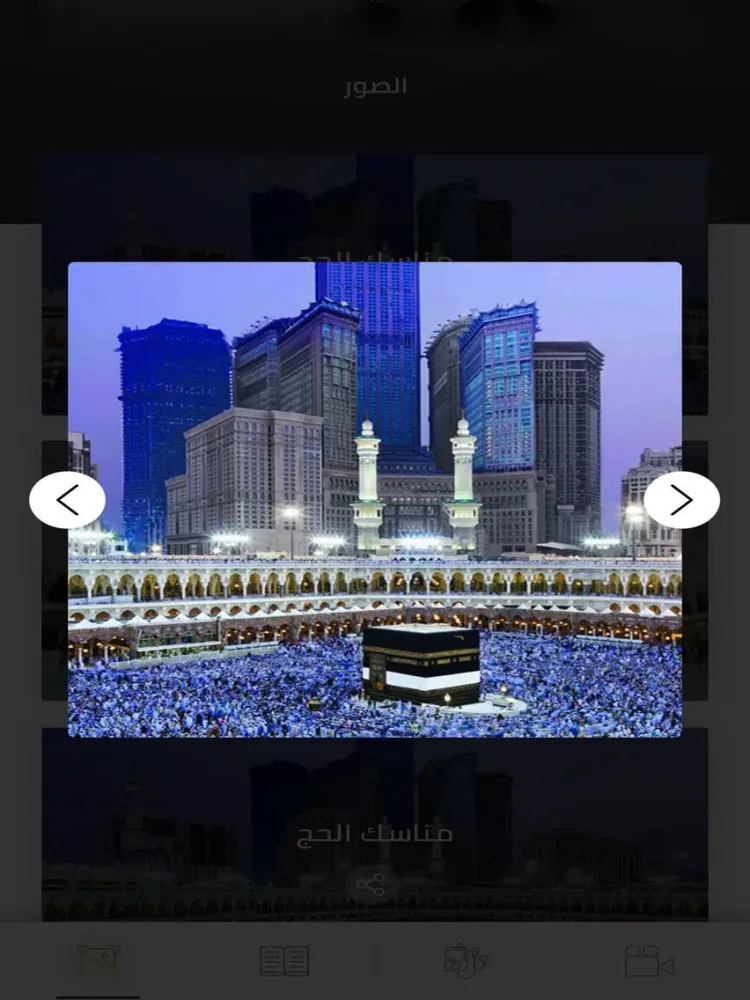Select the highlighted gallery photos icon
The height and width of the screenshot is (1000, 750).
point(98,961)
